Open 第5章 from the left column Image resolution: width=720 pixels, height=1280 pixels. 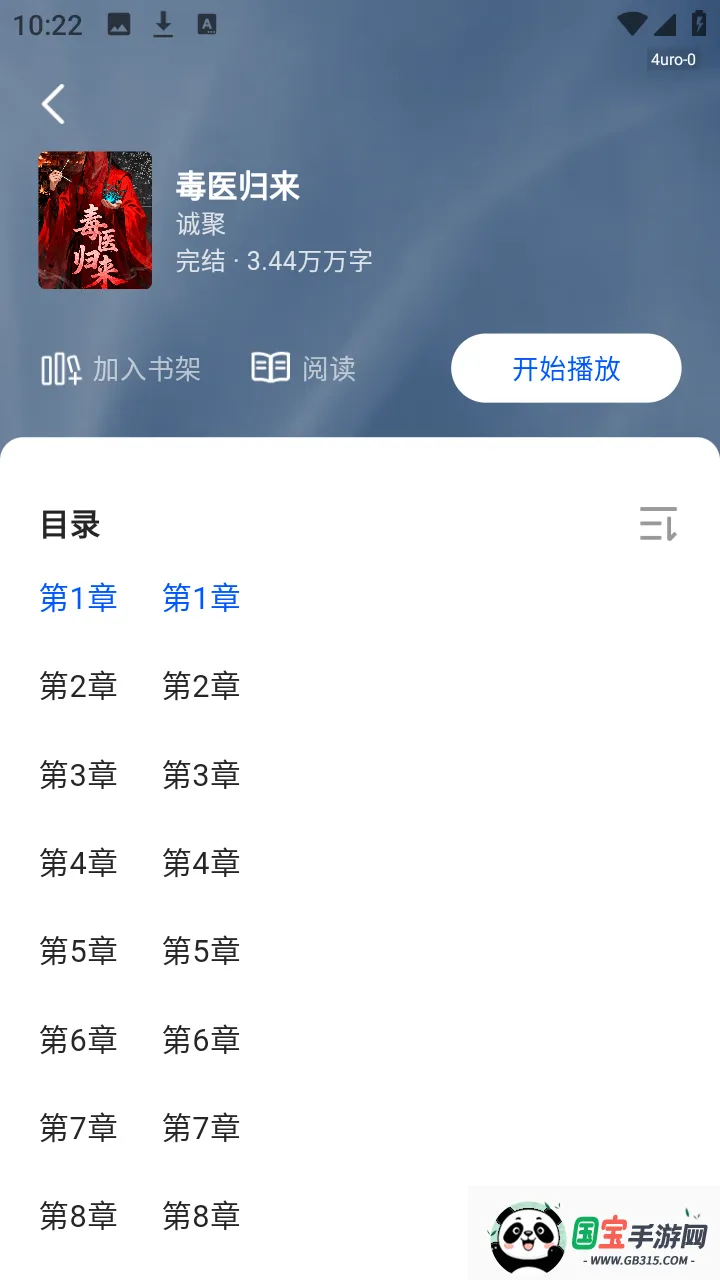(x=77, y=952)
